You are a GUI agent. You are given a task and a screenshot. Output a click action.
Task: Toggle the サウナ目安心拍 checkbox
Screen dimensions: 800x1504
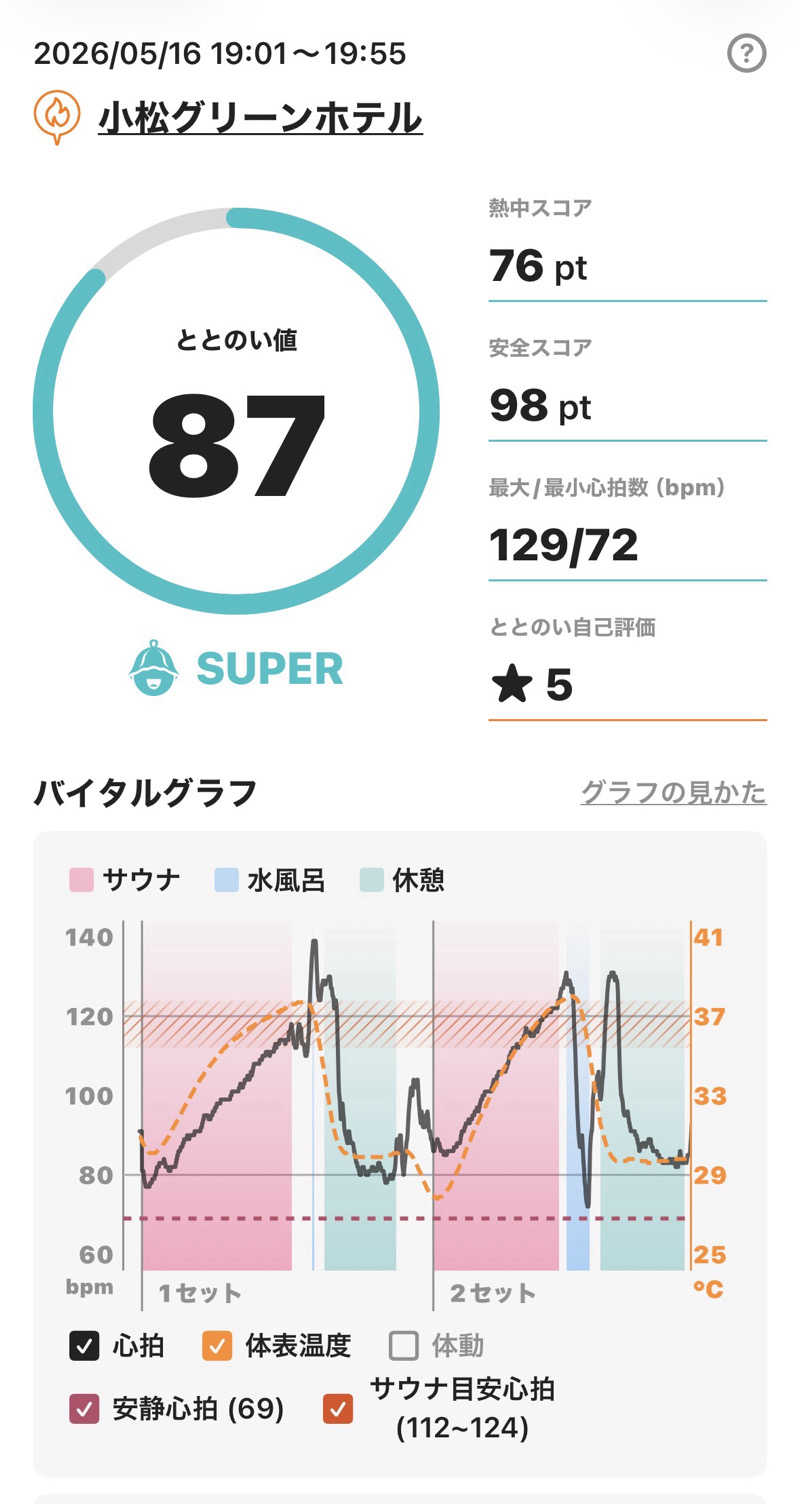point(337,1409)
